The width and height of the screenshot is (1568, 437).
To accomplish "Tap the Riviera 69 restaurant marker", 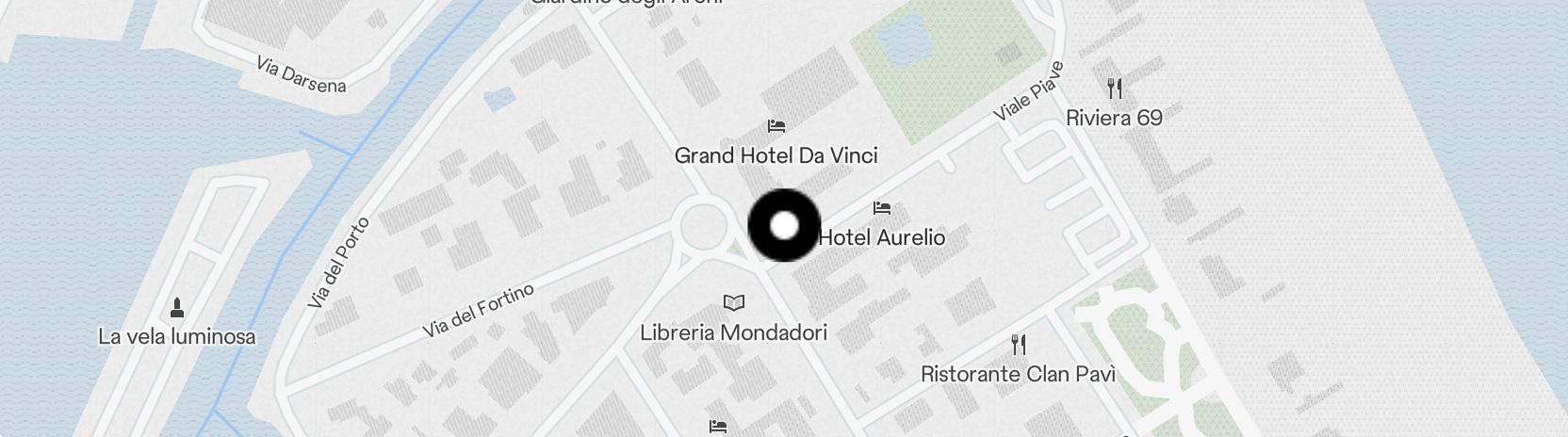I will (1115, 89).
